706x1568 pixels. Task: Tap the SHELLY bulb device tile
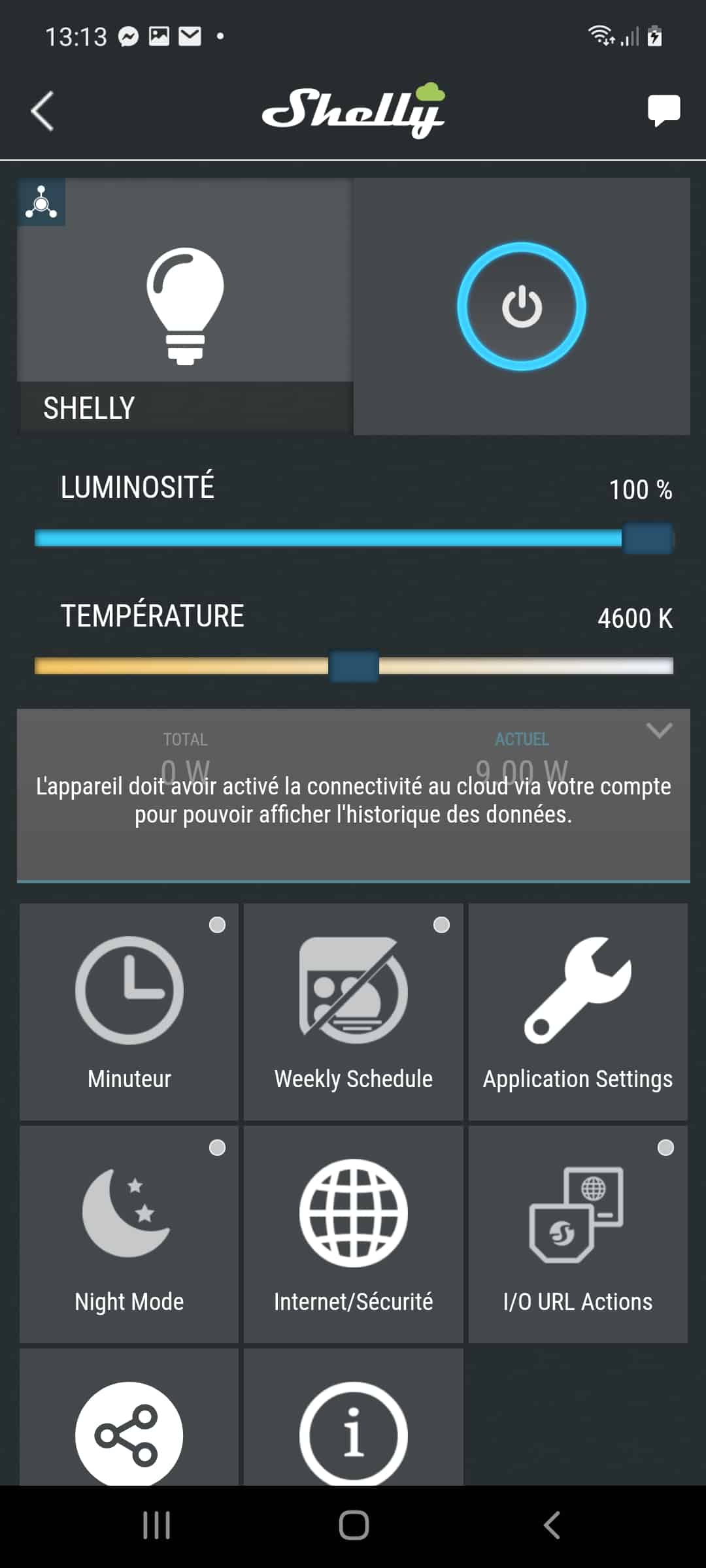coord(185,305)
